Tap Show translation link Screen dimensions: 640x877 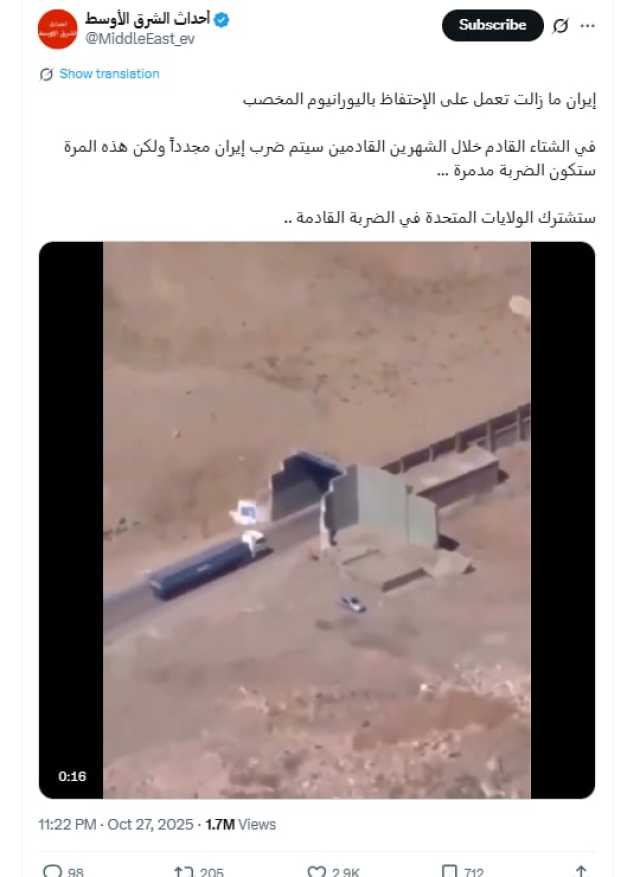tap(109, 74)
